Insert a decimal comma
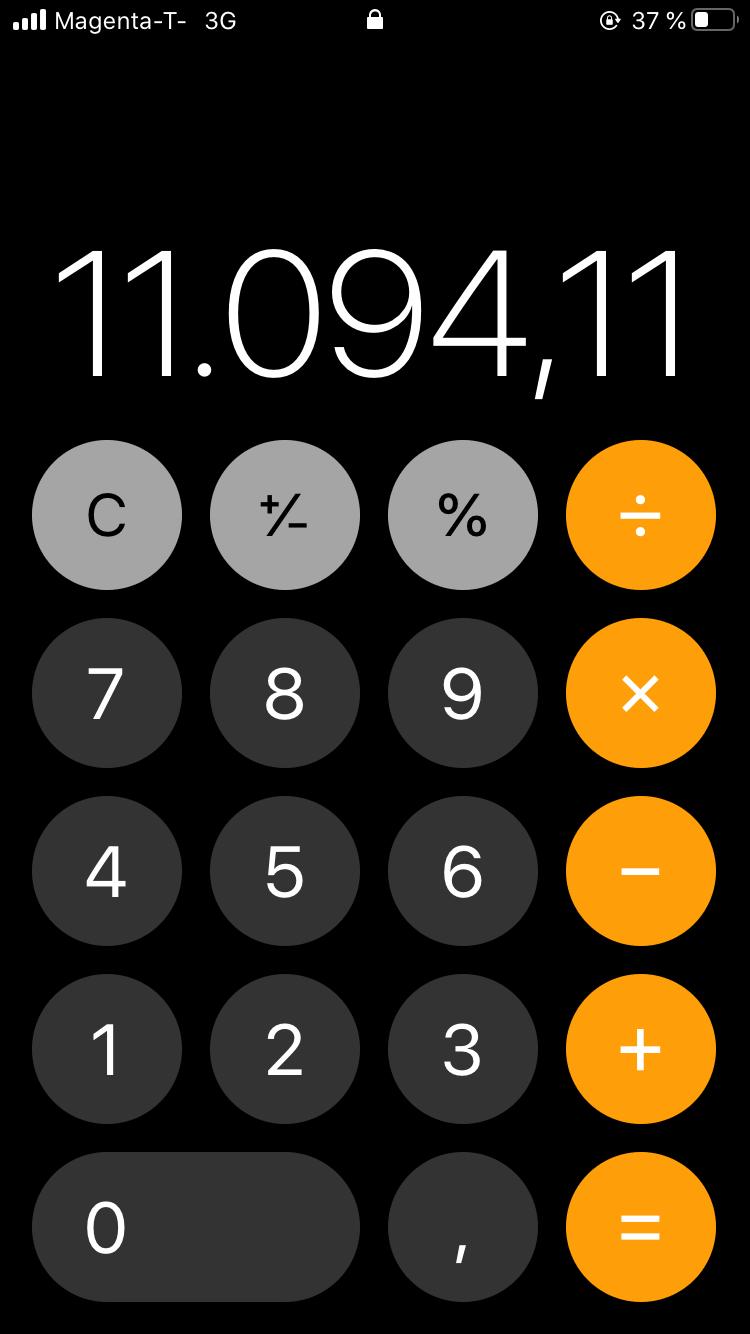 point(463,1227)
